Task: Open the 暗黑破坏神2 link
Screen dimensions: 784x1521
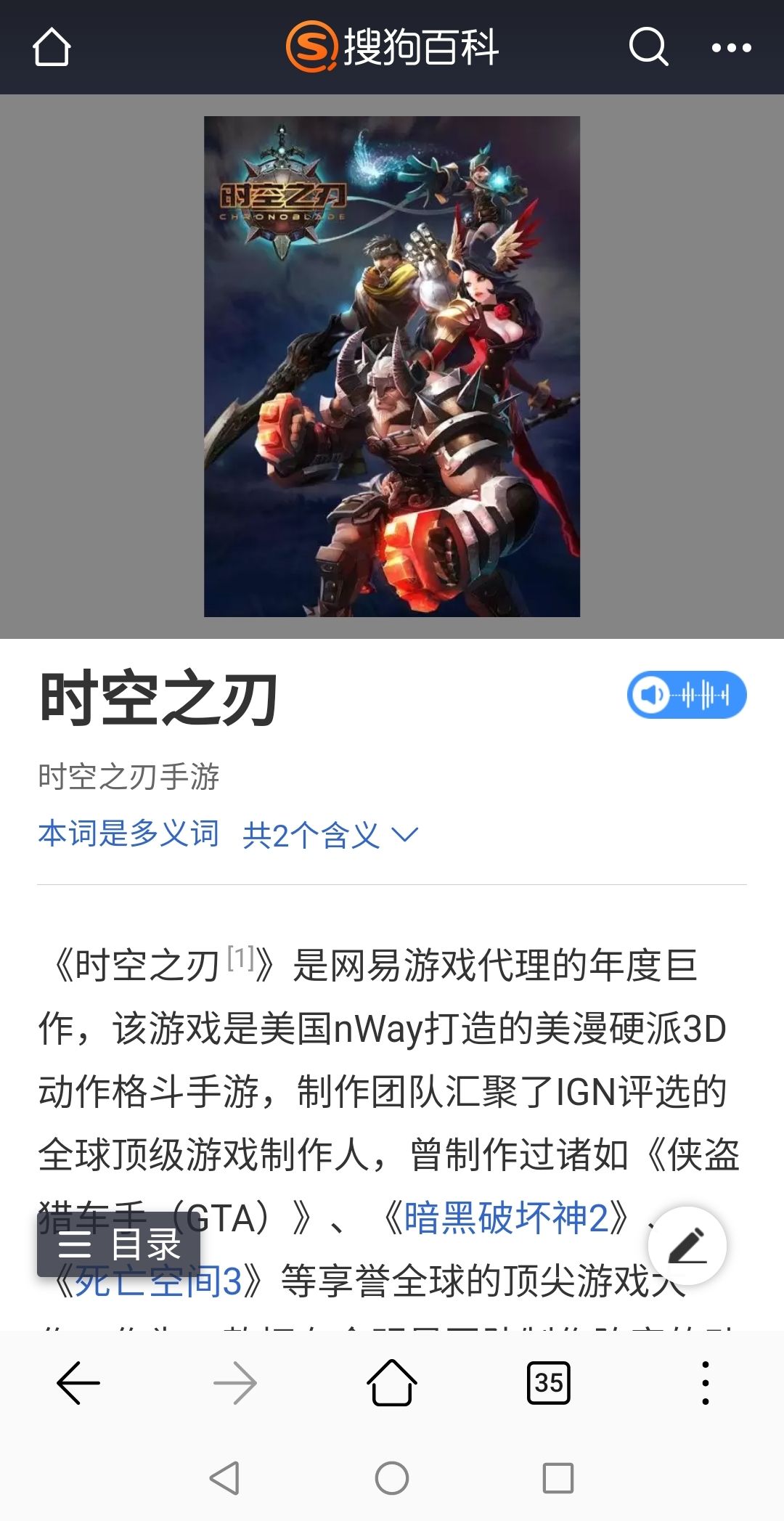Action: tap(506, 1218)
